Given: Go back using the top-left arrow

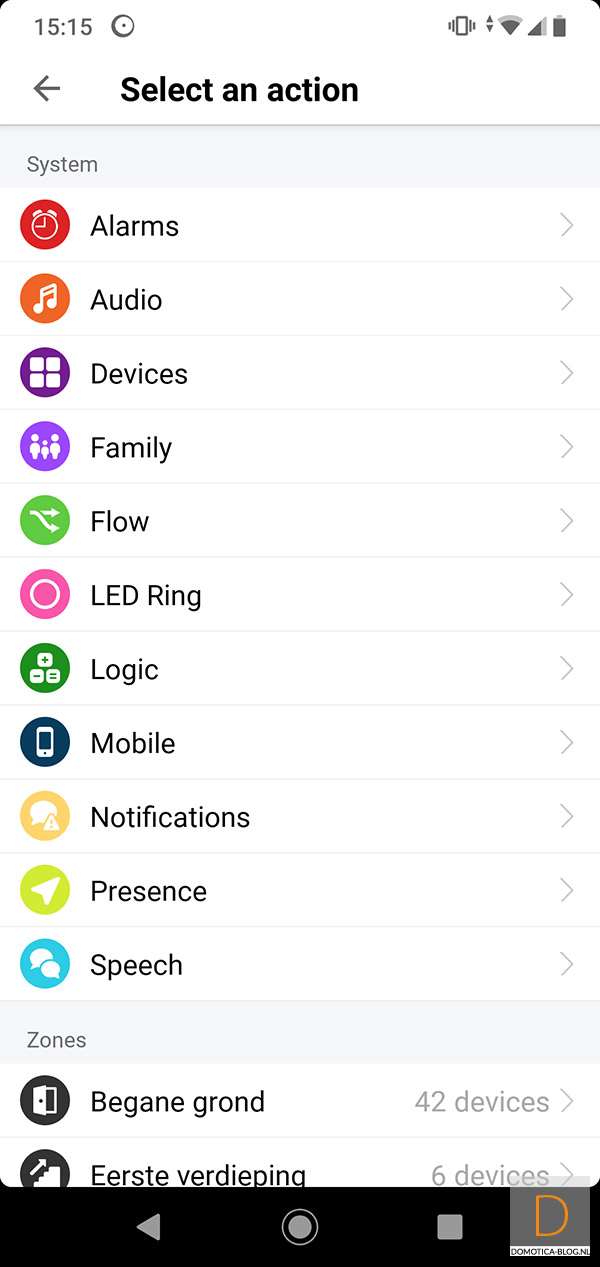Looking at the screenshot, I should (x=46, y=89).
